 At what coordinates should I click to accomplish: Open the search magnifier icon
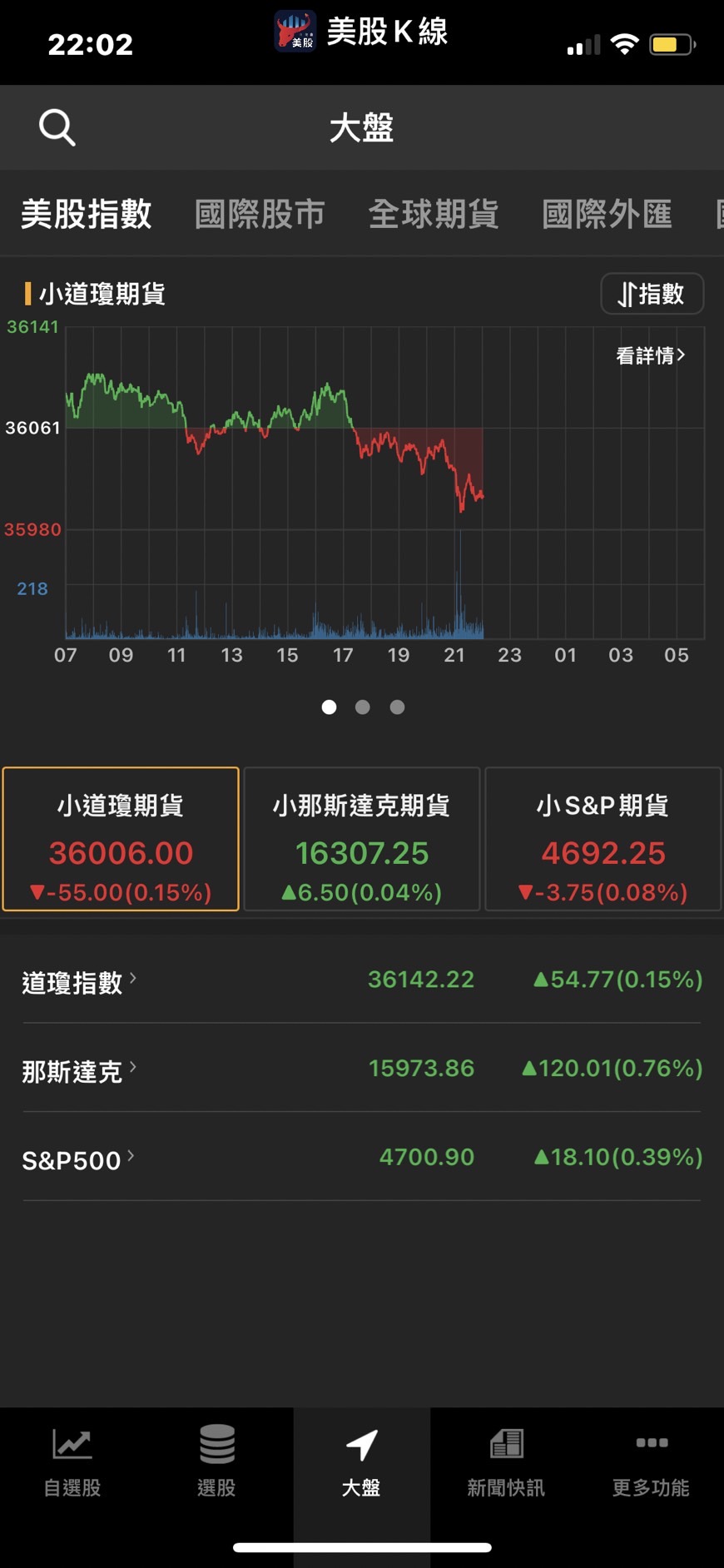click(x=57, y=127)
